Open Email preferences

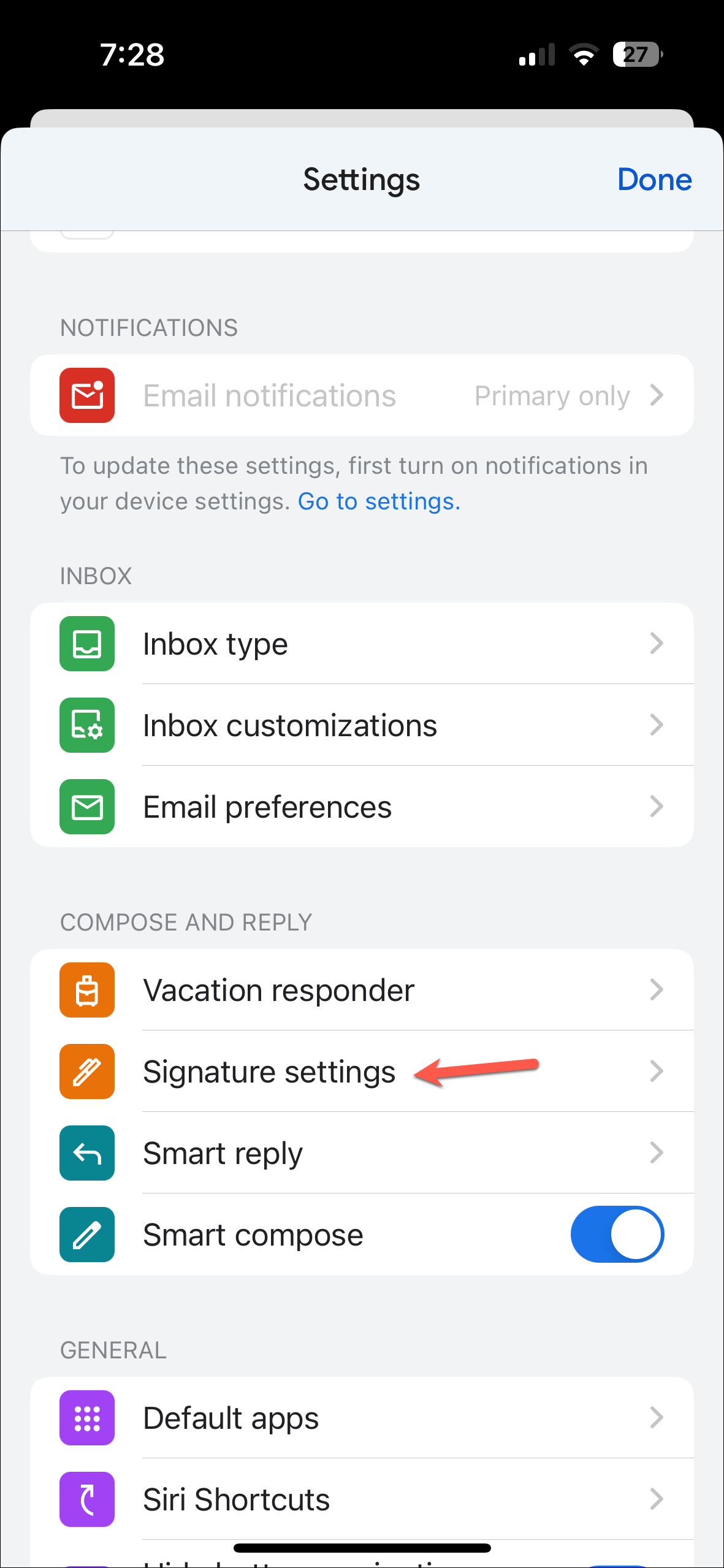pyautogui.click(x=362, y=807)
